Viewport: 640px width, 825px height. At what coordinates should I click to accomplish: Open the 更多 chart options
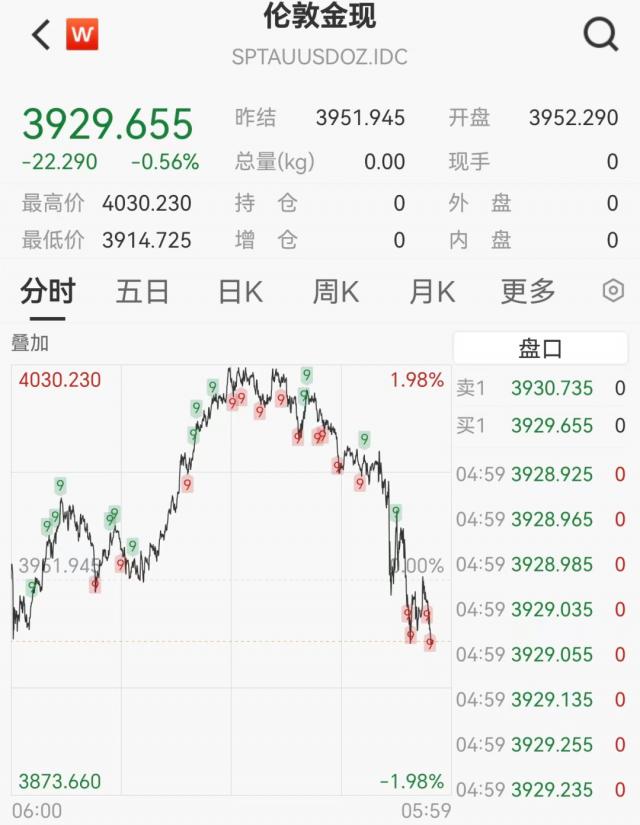click(x=528, y=291)
